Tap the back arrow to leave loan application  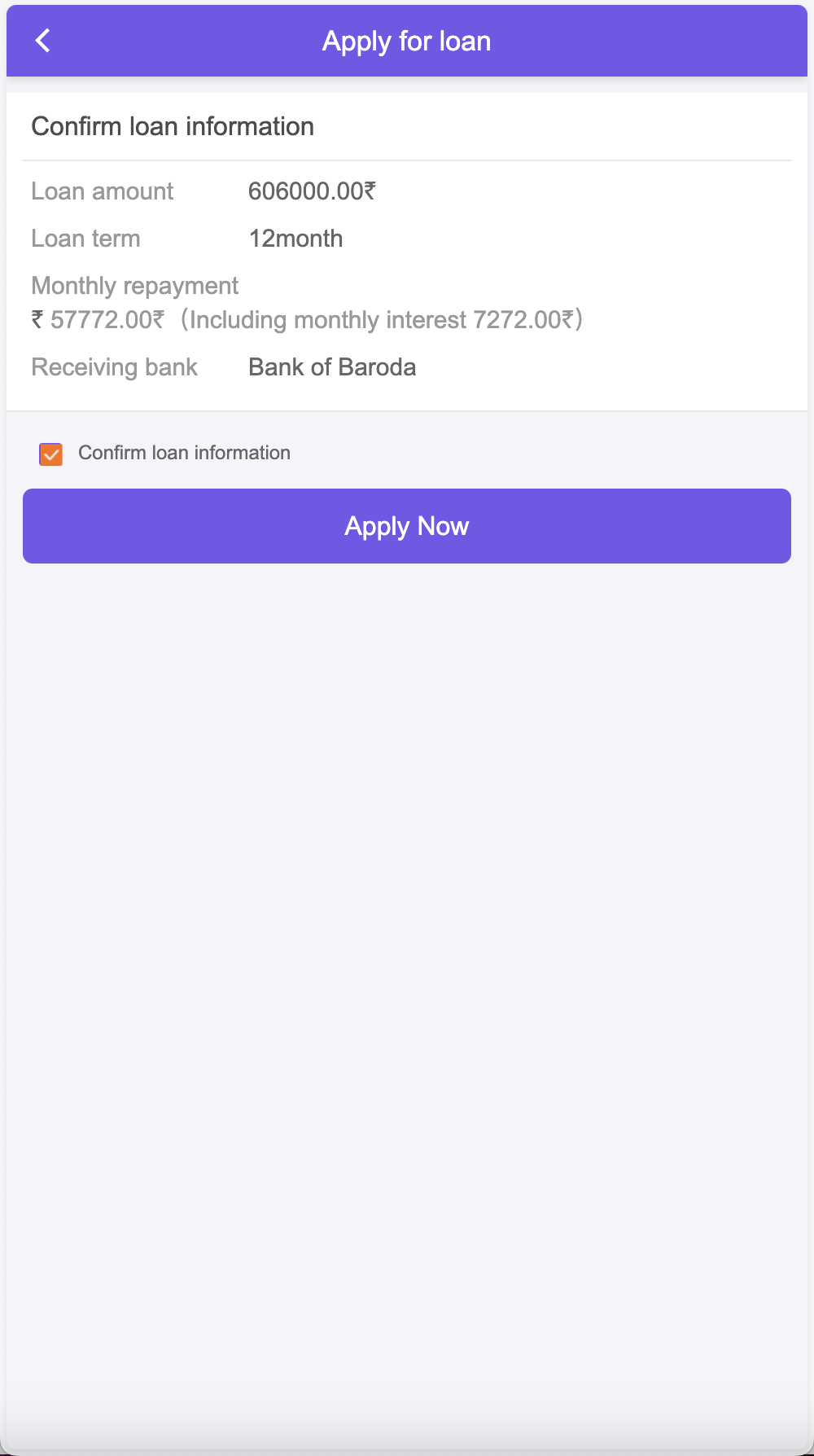click(43, 40)
